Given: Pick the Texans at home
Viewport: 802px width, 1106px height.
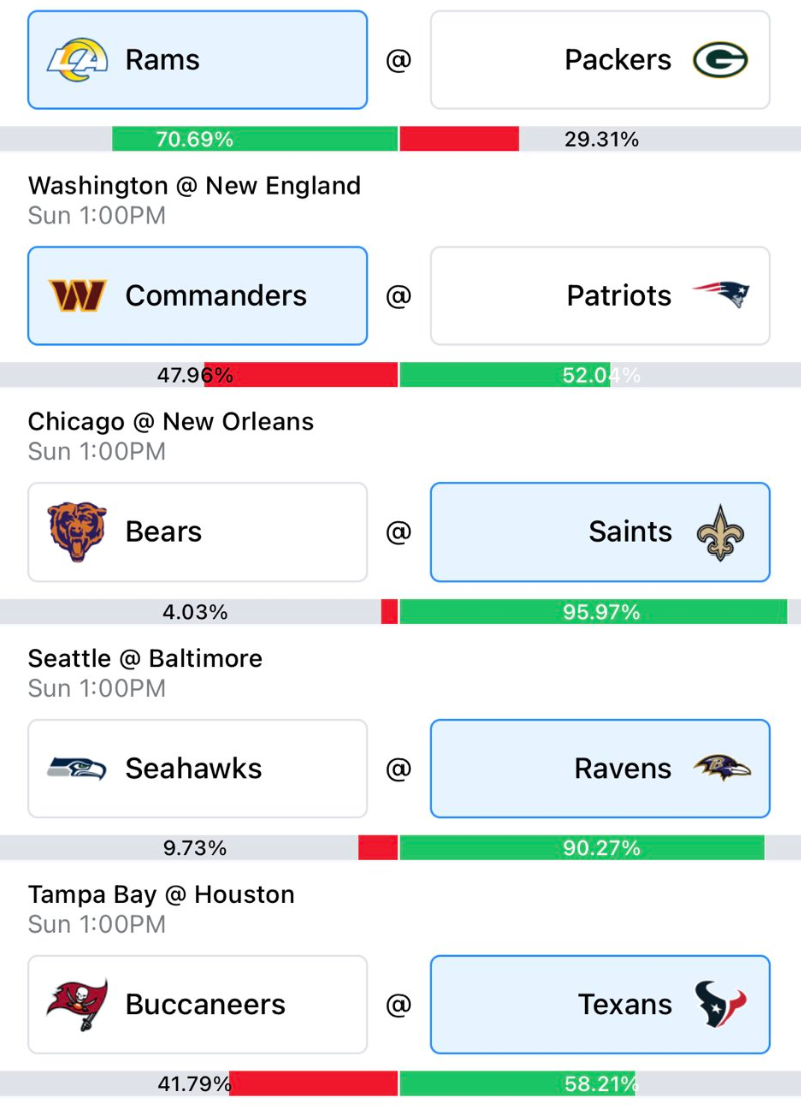Looking at the screenshot, I should click(600, 1004).
